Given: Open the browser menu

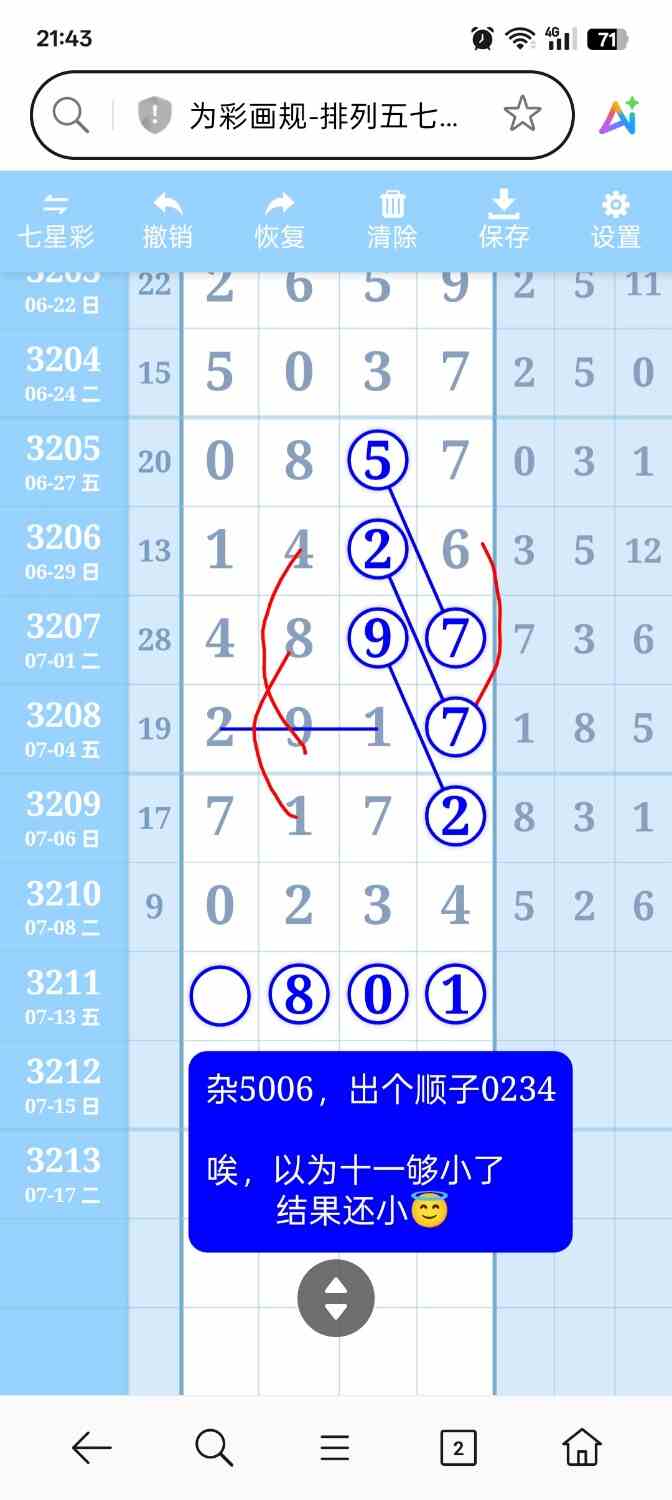Looking at the screenshot, I should coord(335,1447).
